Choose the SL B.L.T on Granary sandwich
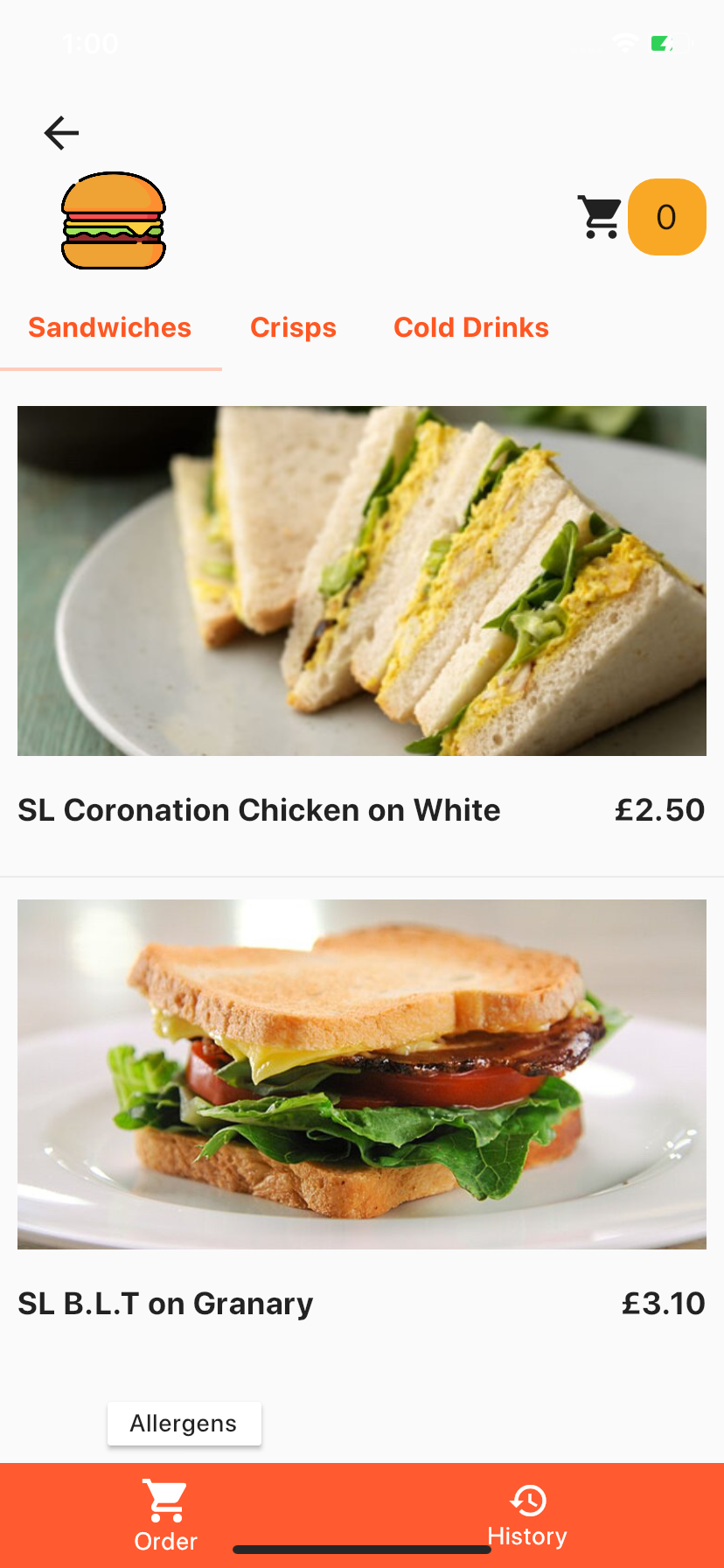Screen dimensions: 724x1568 tap(362, 1102)
